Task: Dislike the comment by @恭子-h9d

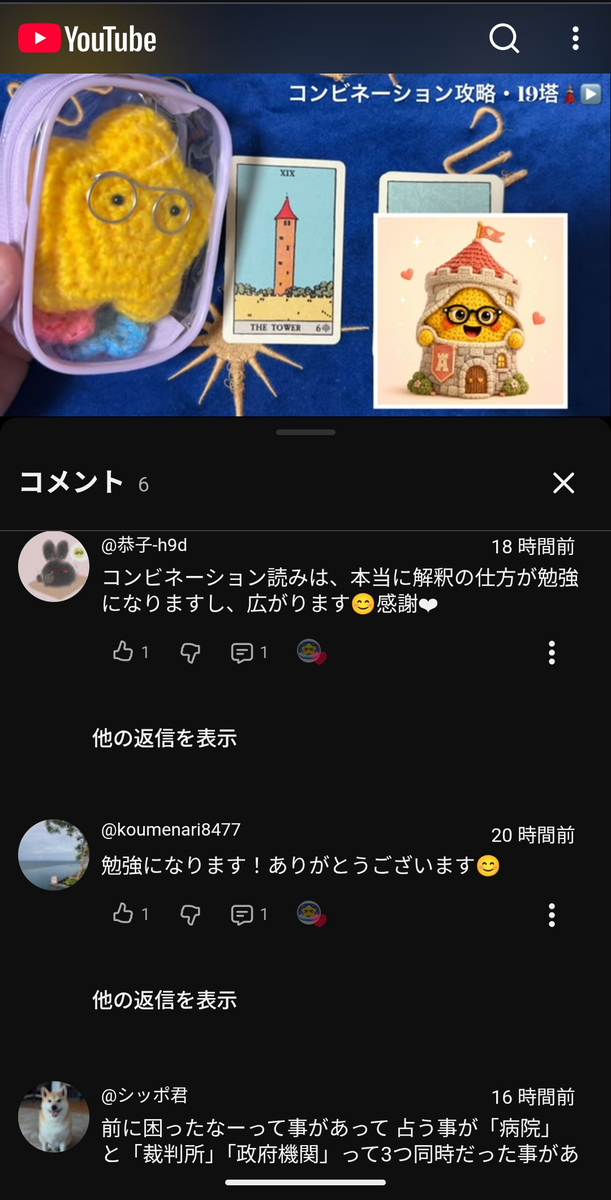Action: [190, 652]
